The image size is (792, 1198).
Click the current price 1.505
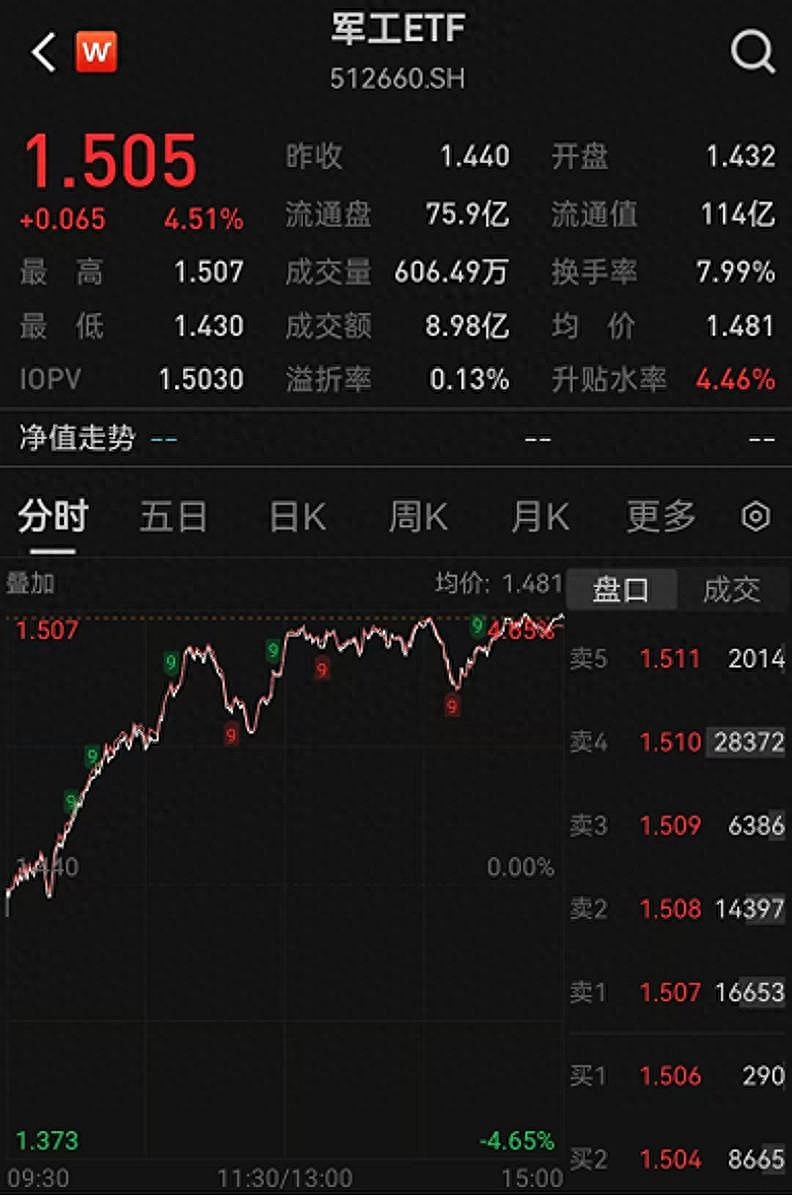(x=113, y=158)
